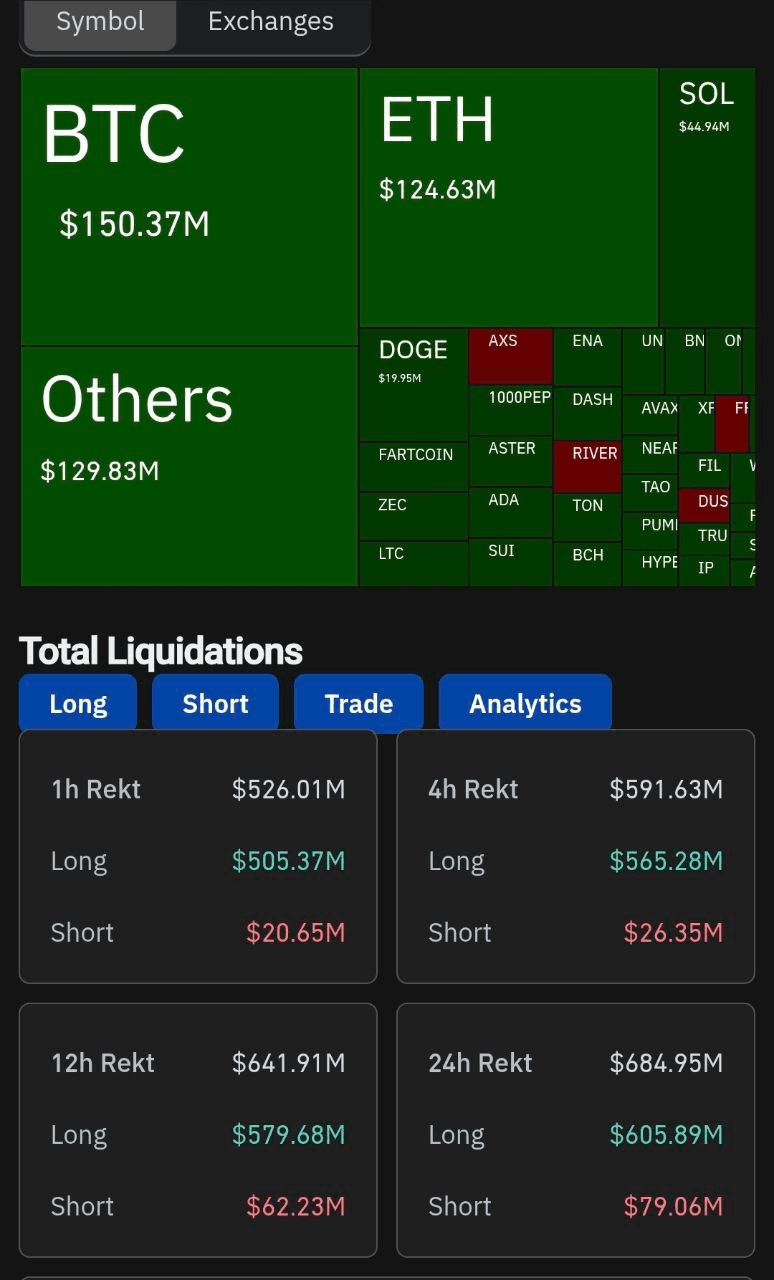Open the Others heatmap tile
The width and height of the screenshot is (774, 1280).
(189, 466)
